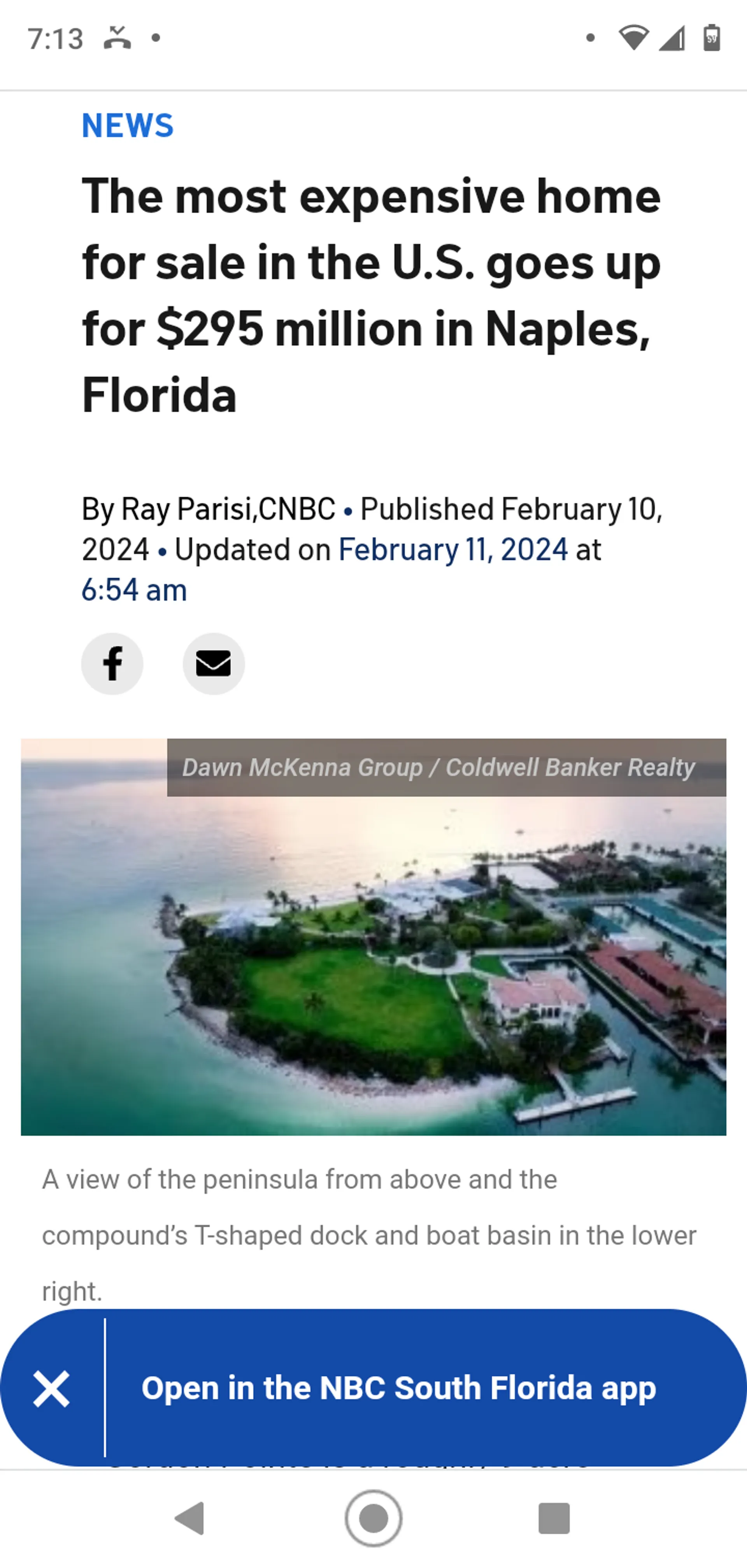Go back using system back button

190,1518
